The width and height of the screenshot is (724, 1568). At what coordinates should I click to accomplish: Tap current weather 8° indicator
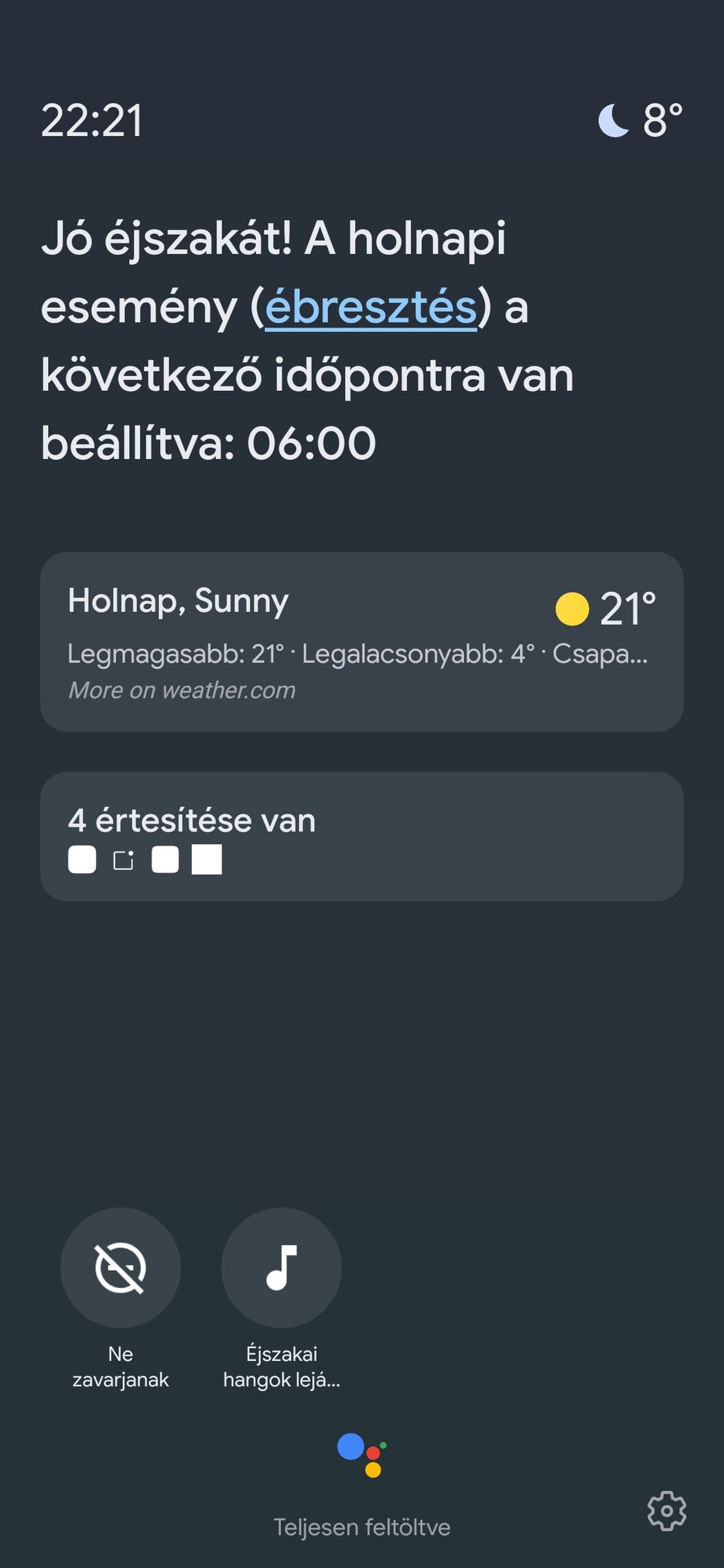point(640,121)
